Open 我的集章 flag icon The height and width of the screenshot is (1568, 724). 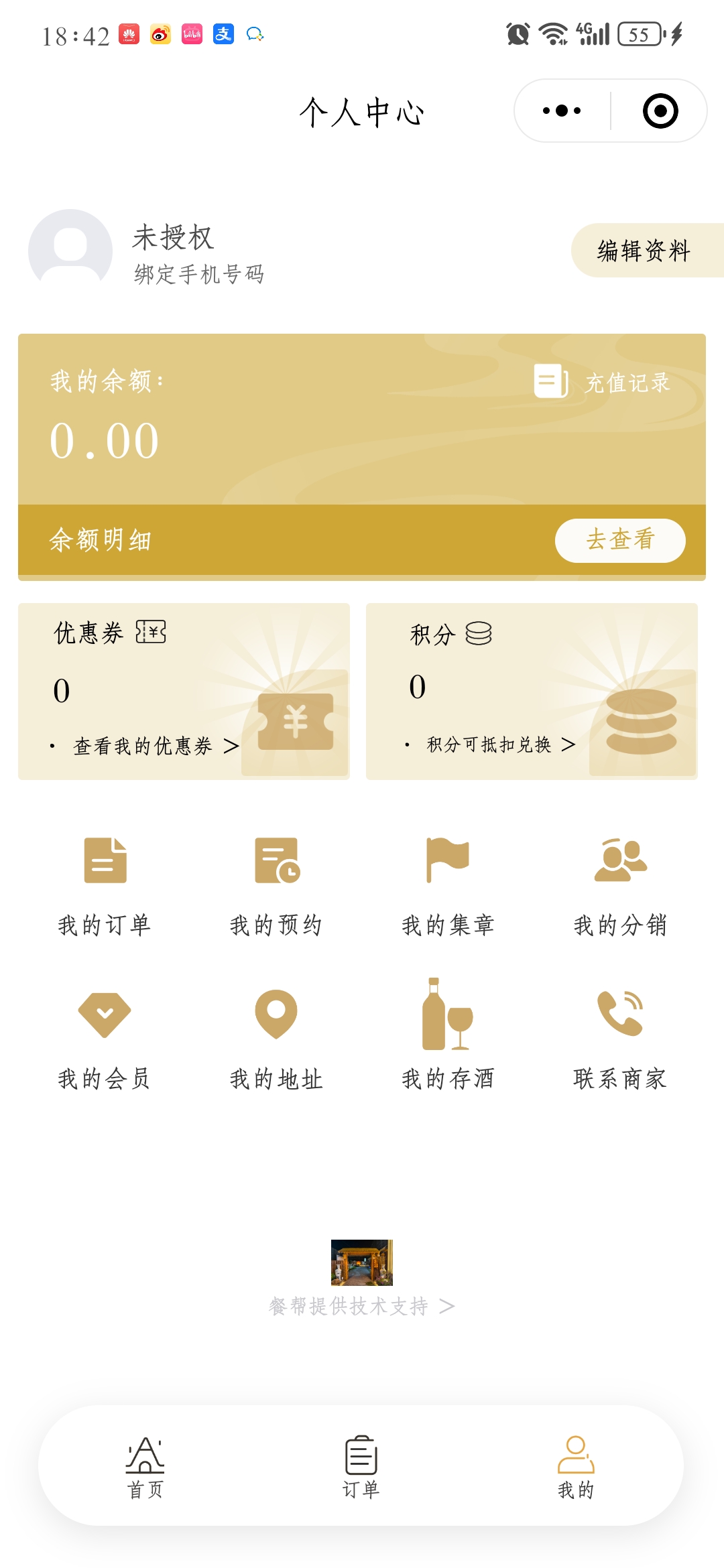pos(448,861)
